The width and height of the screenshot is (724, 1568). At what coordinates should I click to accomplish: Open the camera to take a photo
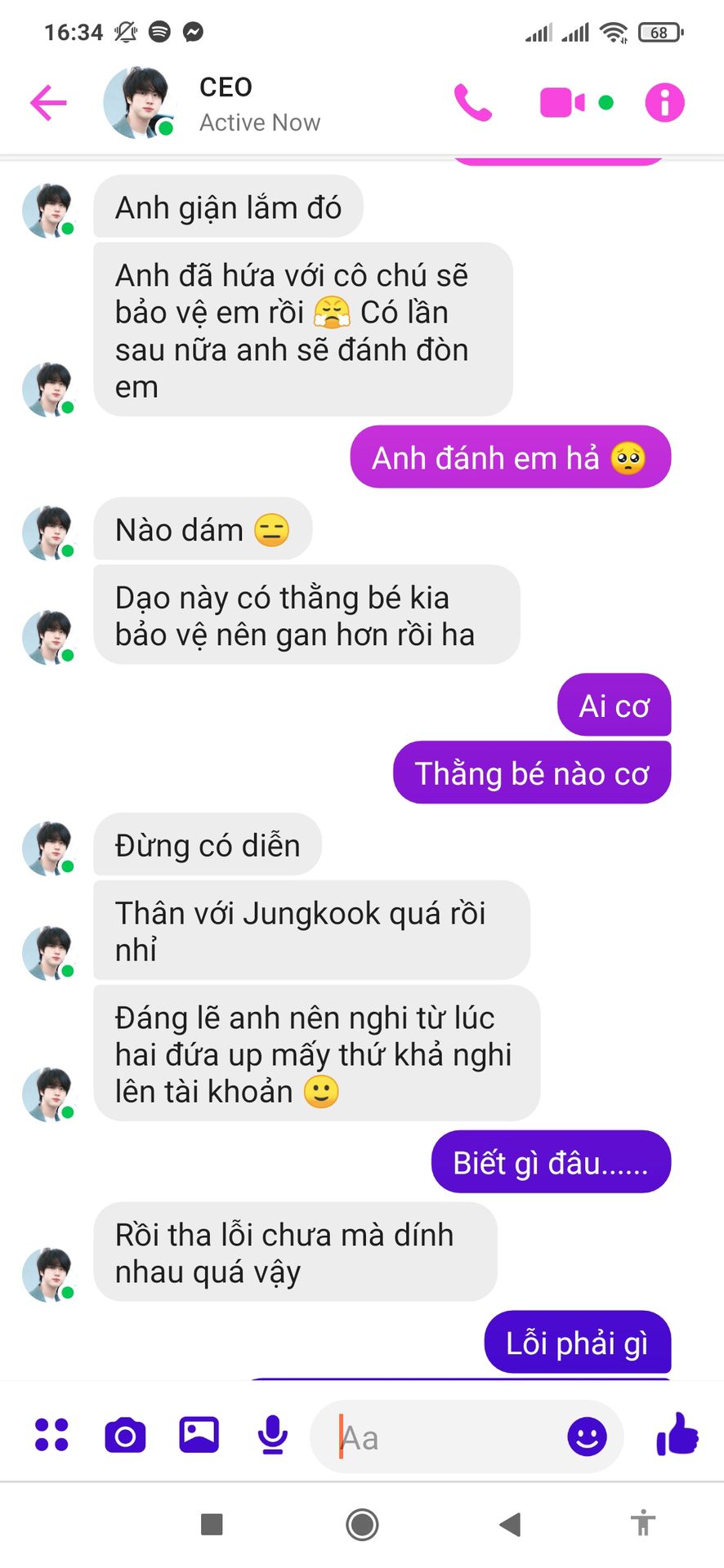pyautogui.click(x=125, y=1435)
